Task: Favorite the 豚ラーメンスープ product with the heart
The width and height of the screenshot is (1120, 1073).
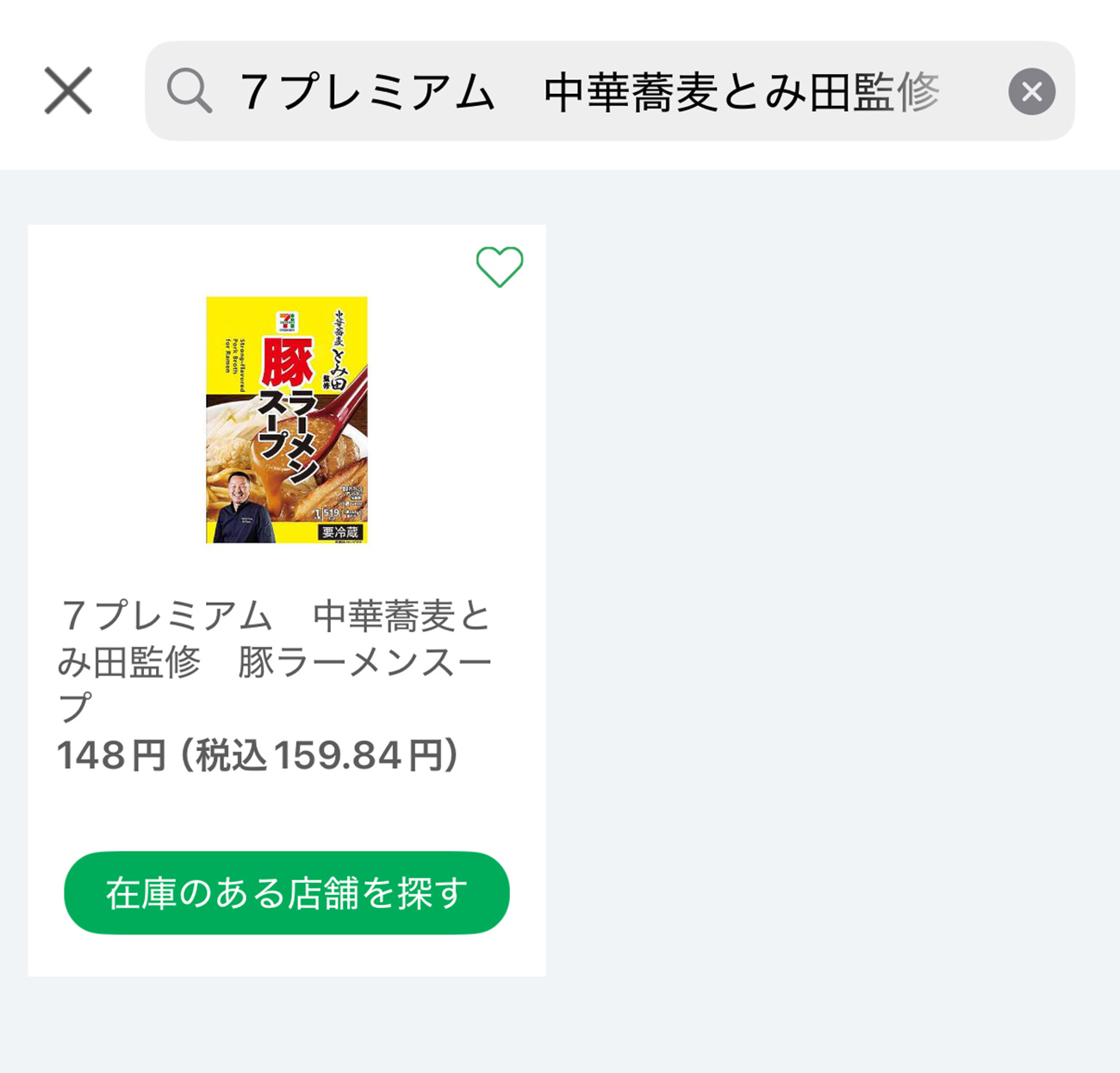Action: pyautogui.click(x=500, y=266)
